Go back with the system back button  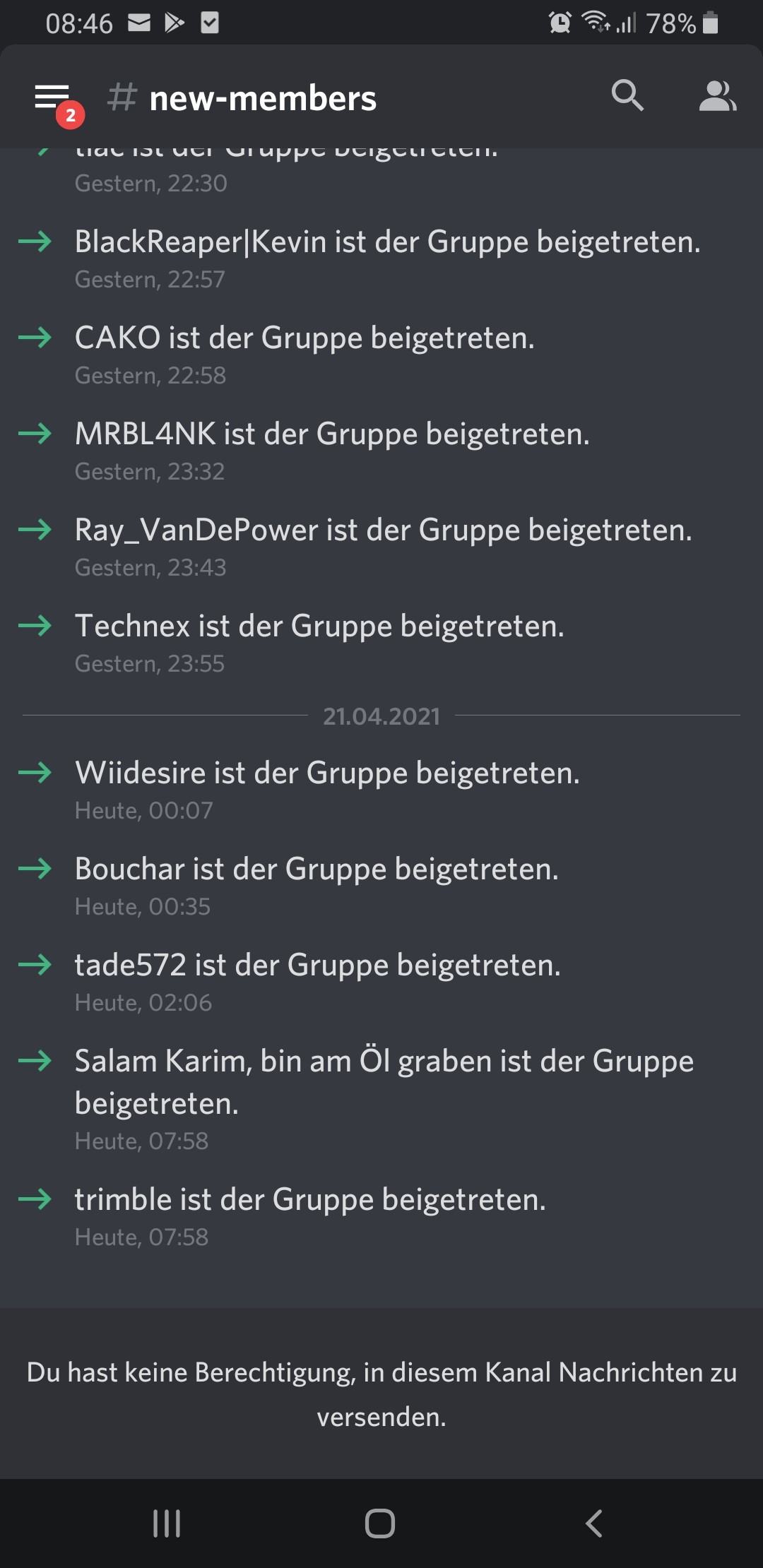pyautogui.click(x=594, y=1524)
